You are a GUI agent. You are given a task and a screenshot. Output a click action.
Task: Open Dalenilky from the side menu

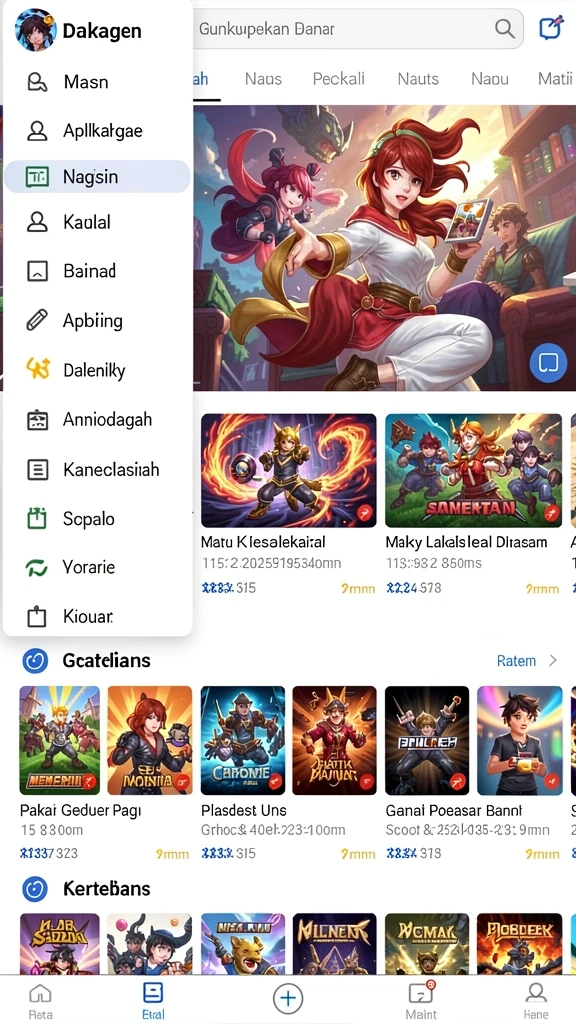[x=98, y=370]
